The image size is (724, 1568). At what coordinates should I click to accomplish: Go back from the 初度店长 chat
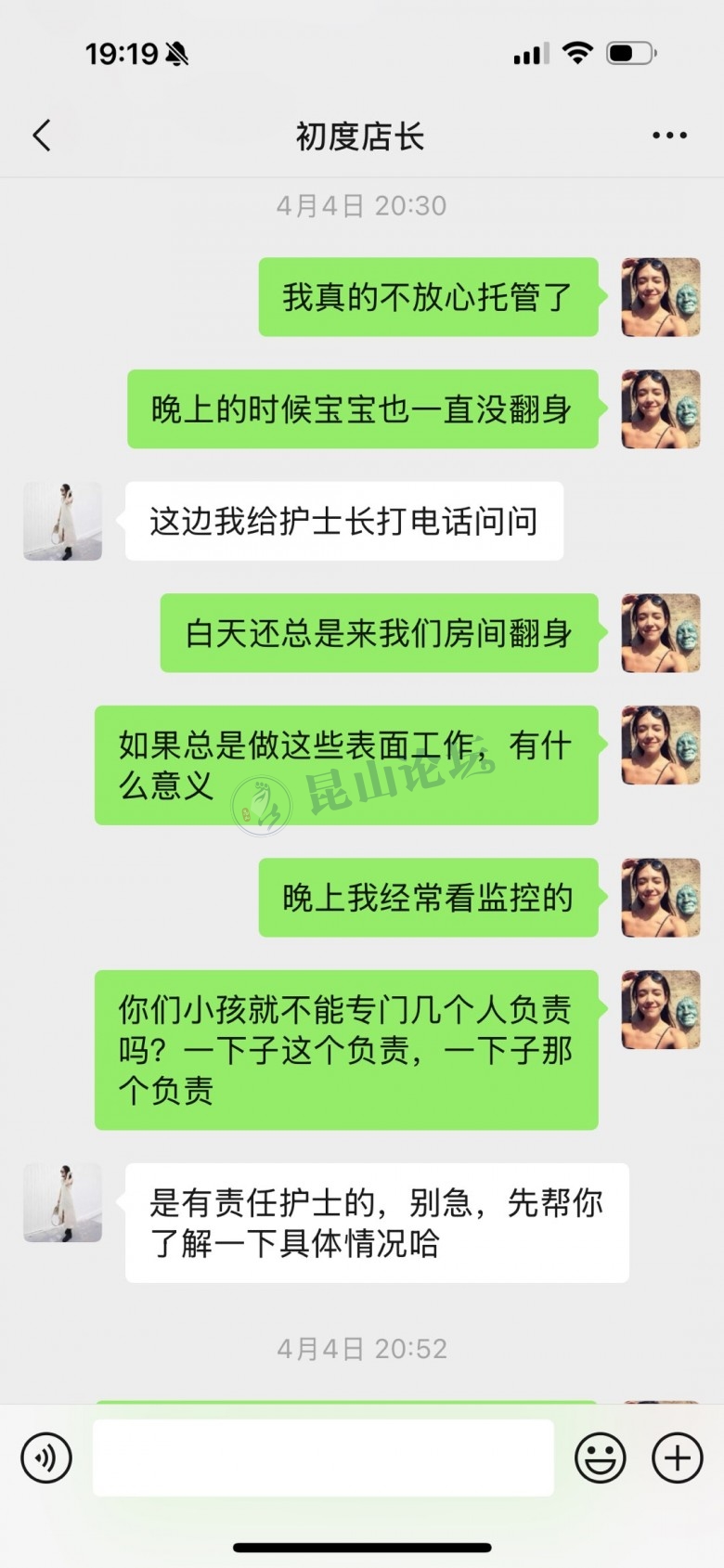click(42, 136)
